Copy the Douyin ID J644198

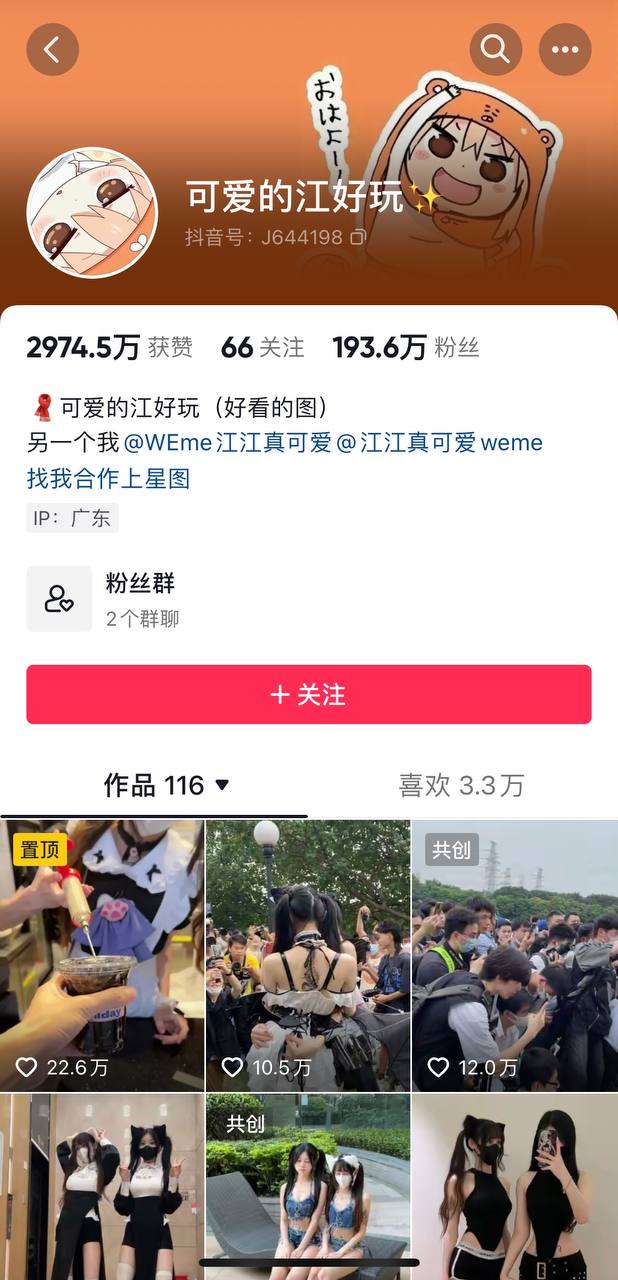358,238
